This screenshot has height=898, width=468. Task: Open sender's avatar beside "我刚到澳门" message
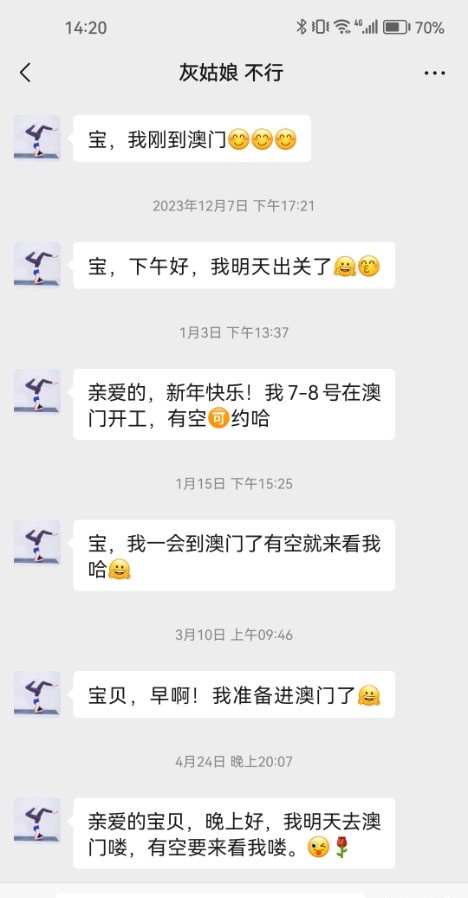[x=37, y=138]
